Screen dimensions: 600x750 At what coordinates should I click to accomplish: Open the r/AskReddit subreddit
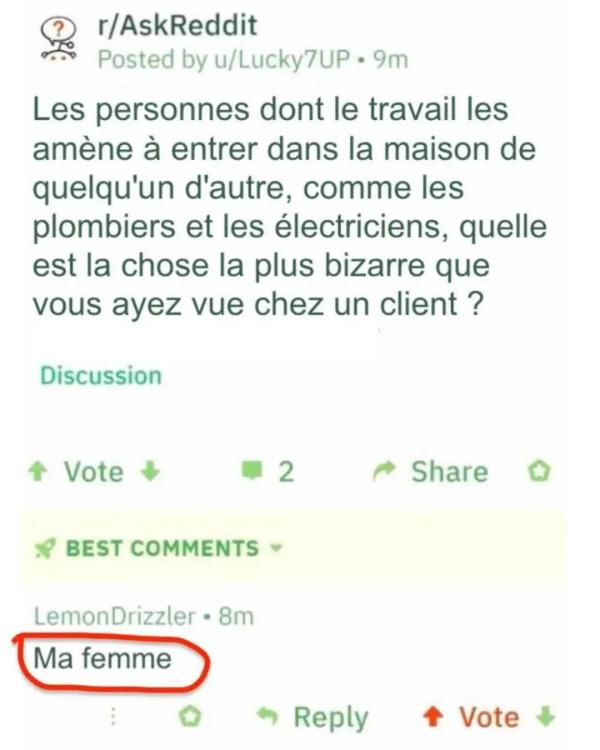pyautogui.click(x=176, y=26)
